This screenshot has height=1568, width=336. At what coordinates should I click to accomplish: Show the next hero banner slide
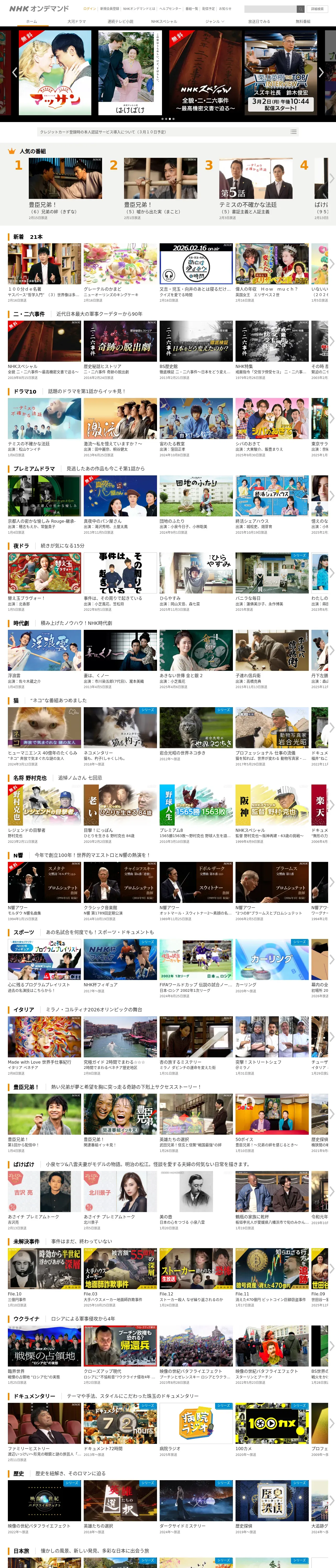point(321,72)
